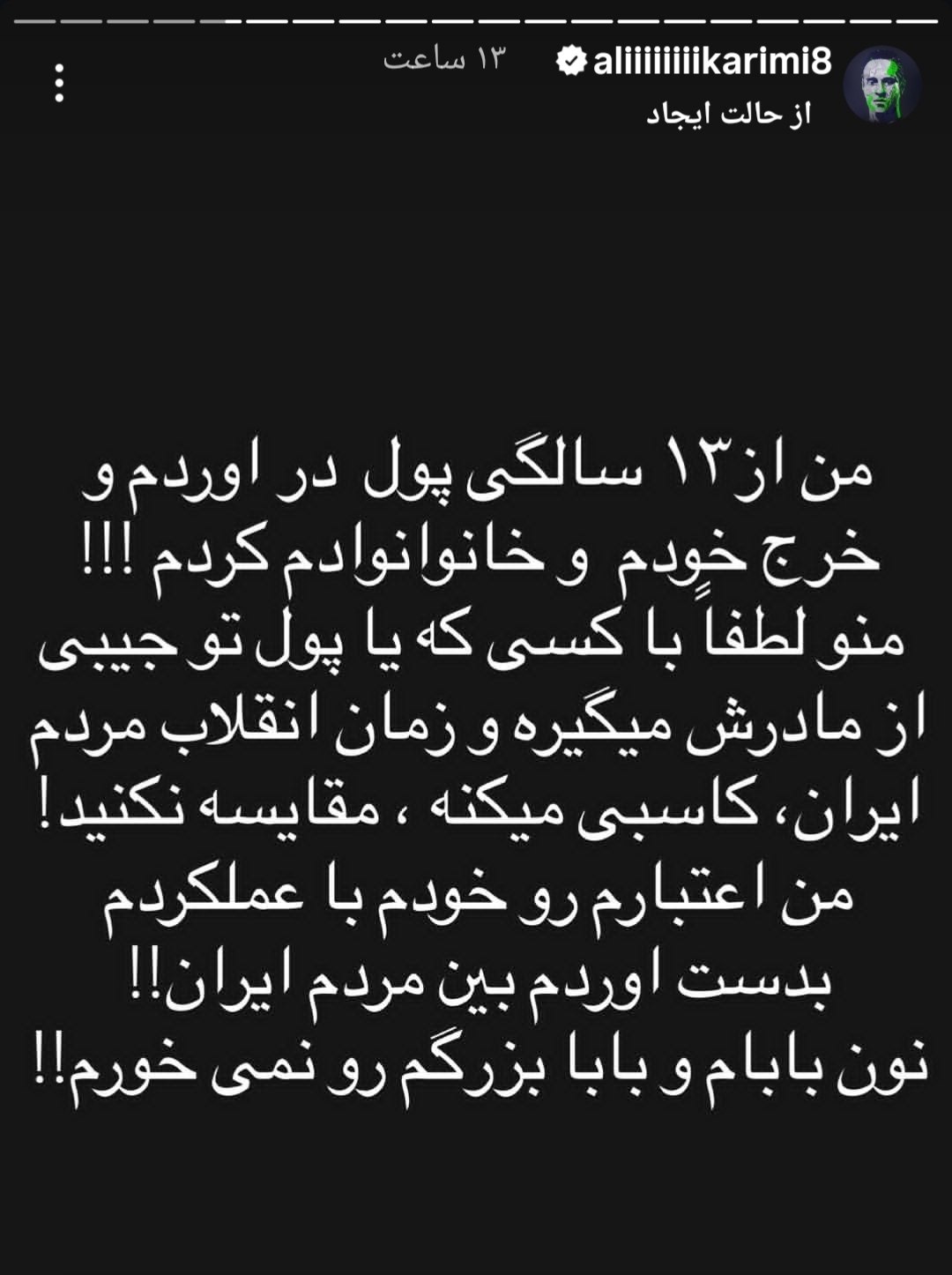Open the three-dot story options menu

coord(59,82)
